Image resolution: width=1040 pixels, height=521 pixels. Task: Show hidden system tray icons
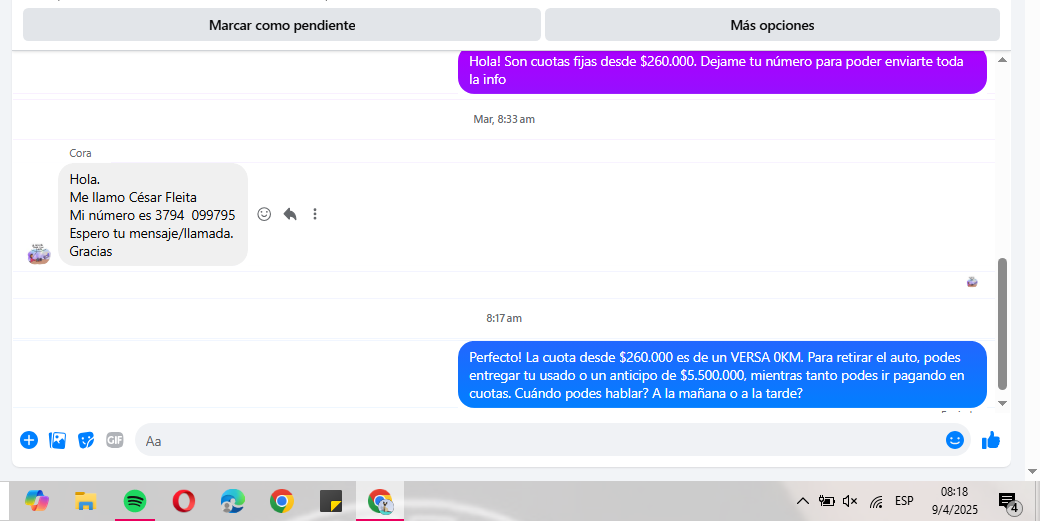802,501
